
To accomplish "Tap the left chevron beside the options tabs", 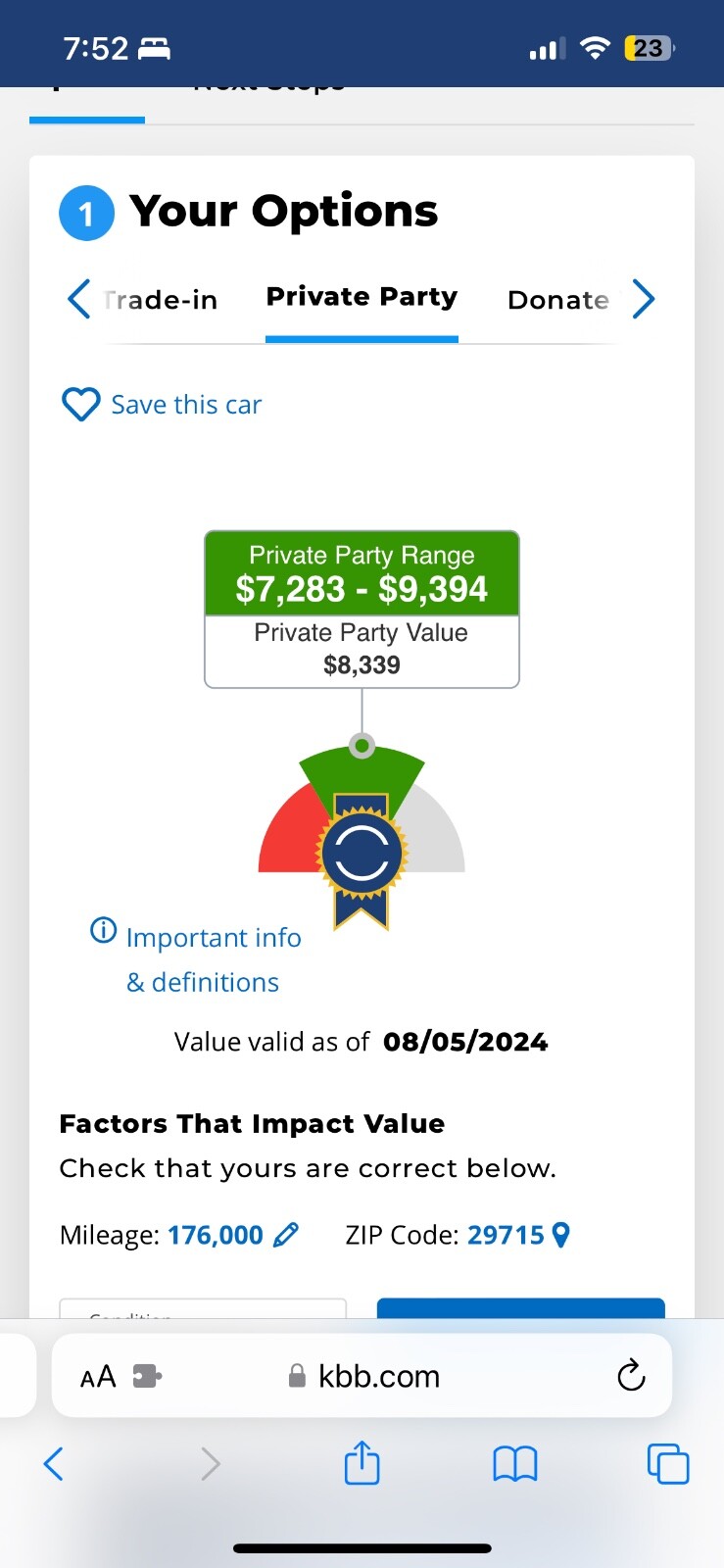I will point(79,298).
